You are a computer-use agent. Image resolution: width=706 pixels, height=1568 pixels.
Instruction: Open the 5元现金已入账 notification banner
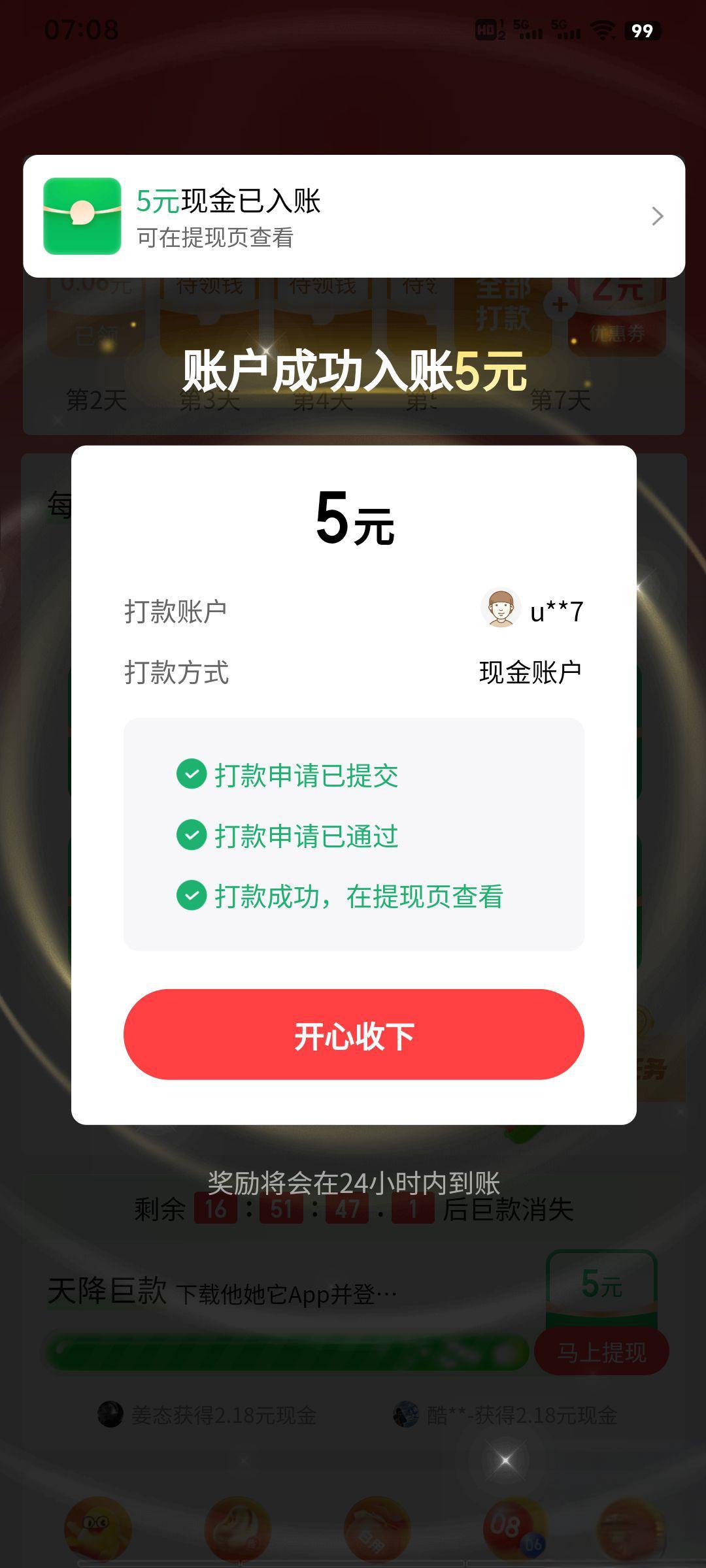coord(354,216)
